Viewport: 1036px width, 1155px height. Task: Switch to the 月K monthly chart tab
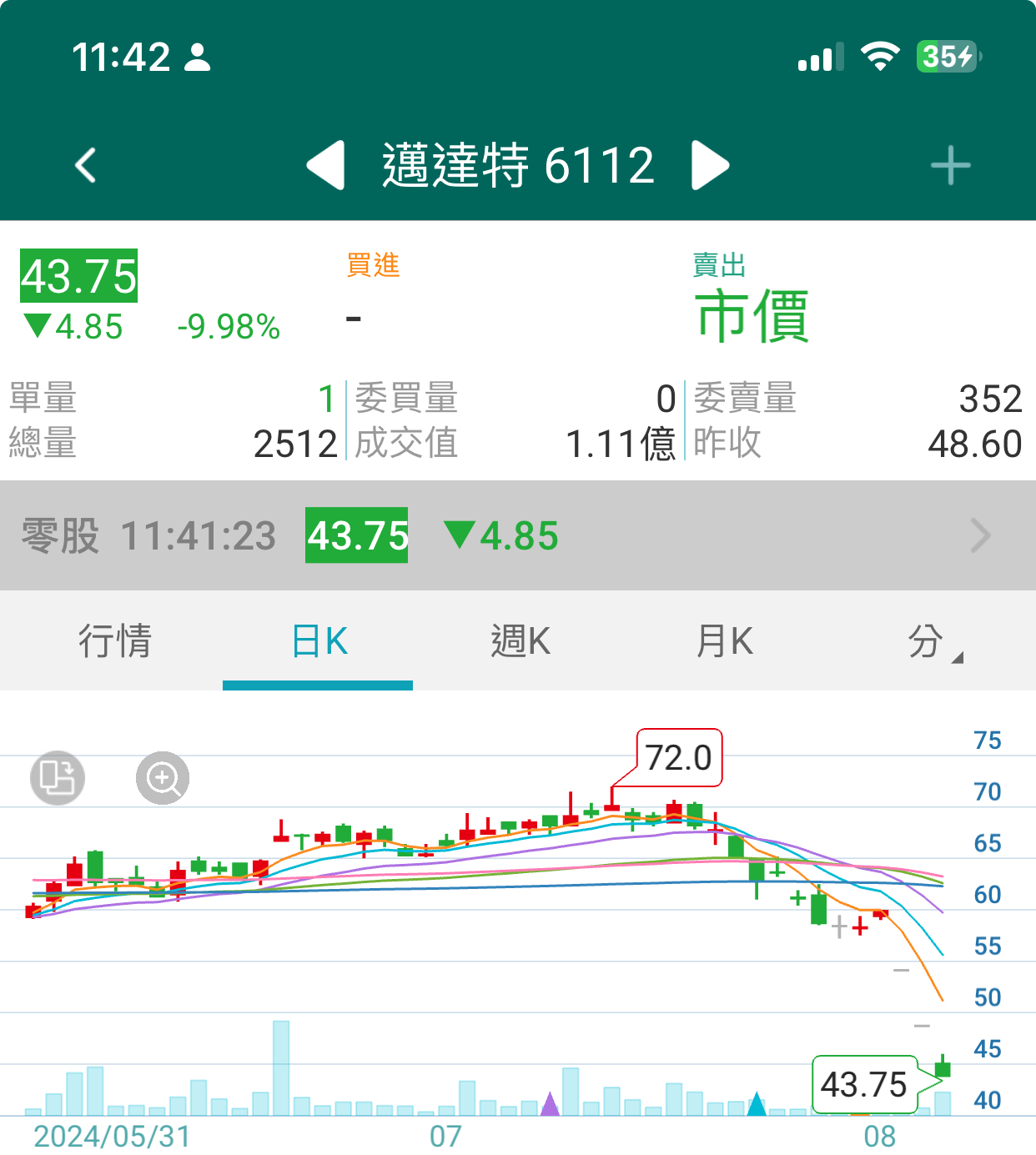coord(724,641)
